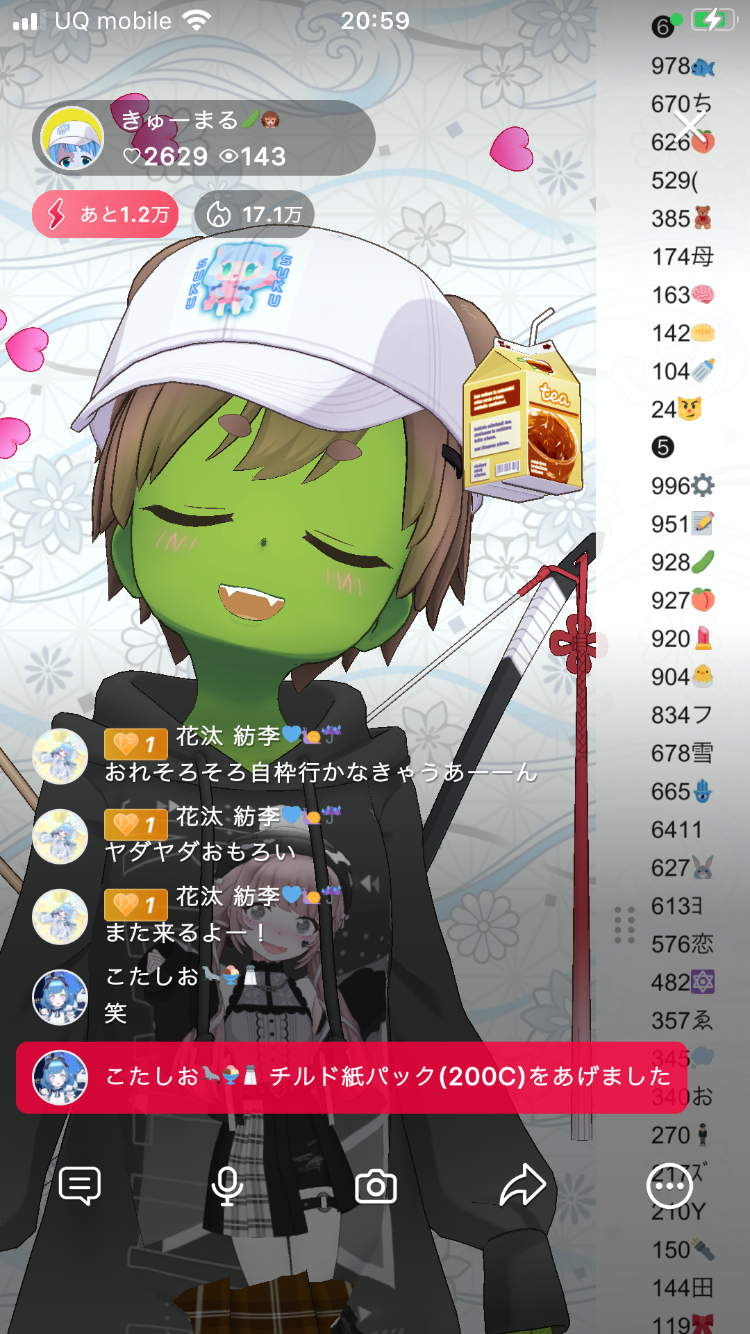Open こたしお's avatar beside the 笑 comment
Image resolution: width=750 pixels, height=1334 pixels.
pyautogui.click(x=60, y=996)
